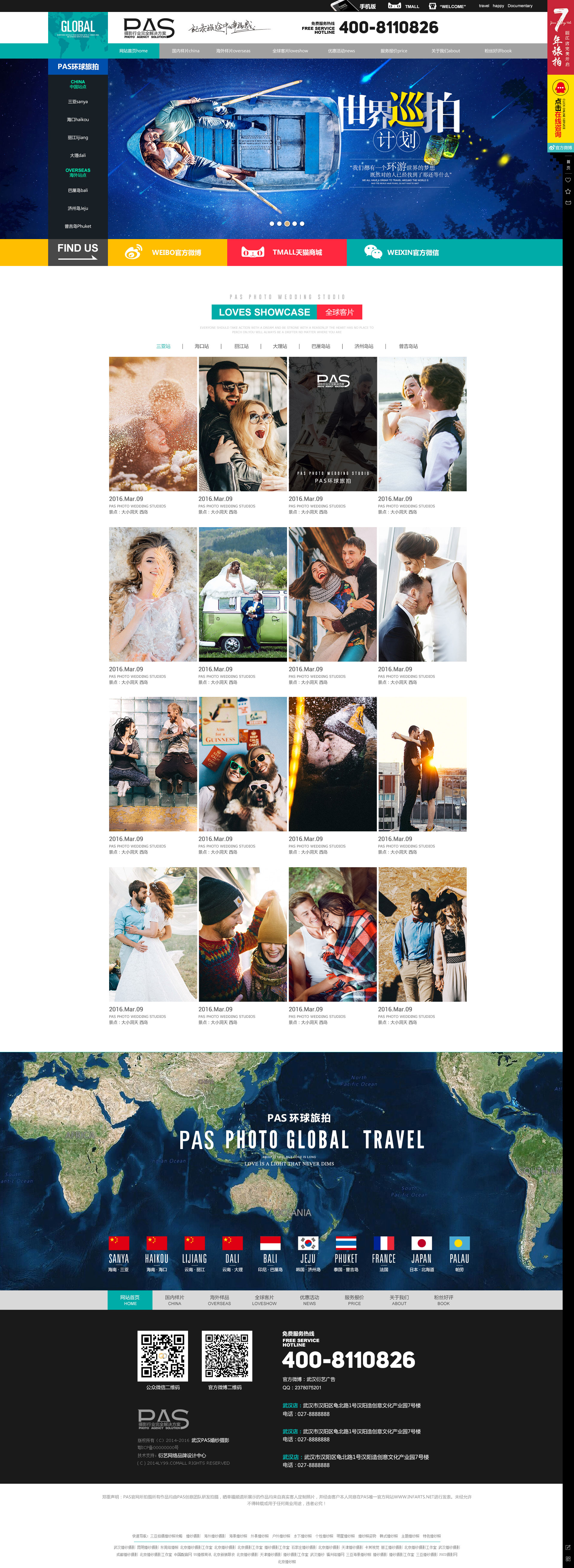The height and width of the screenshot is (1568, 574).
Task: Select the third carousel dot on banner
Action: (x=287, y=224)
